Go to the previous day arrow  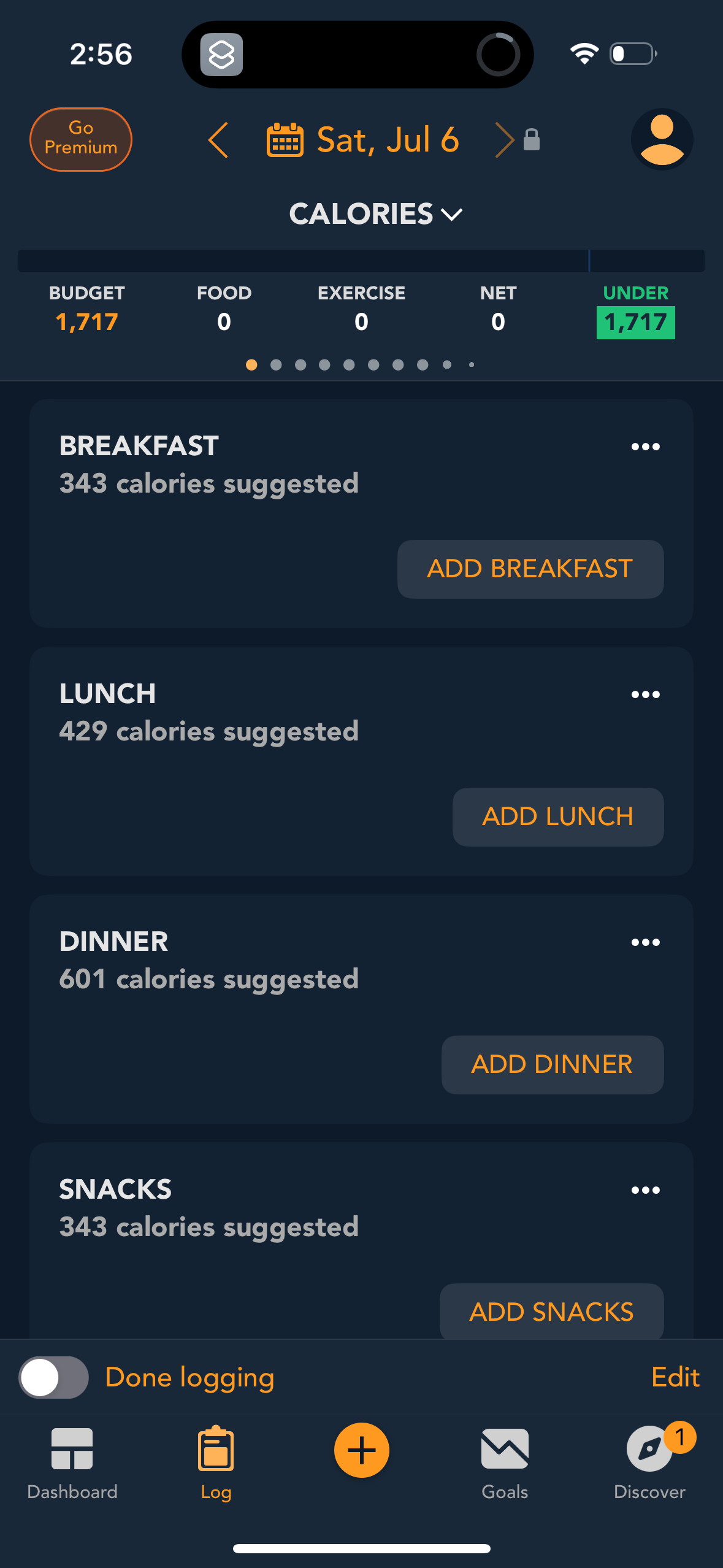tap(218, 140)
